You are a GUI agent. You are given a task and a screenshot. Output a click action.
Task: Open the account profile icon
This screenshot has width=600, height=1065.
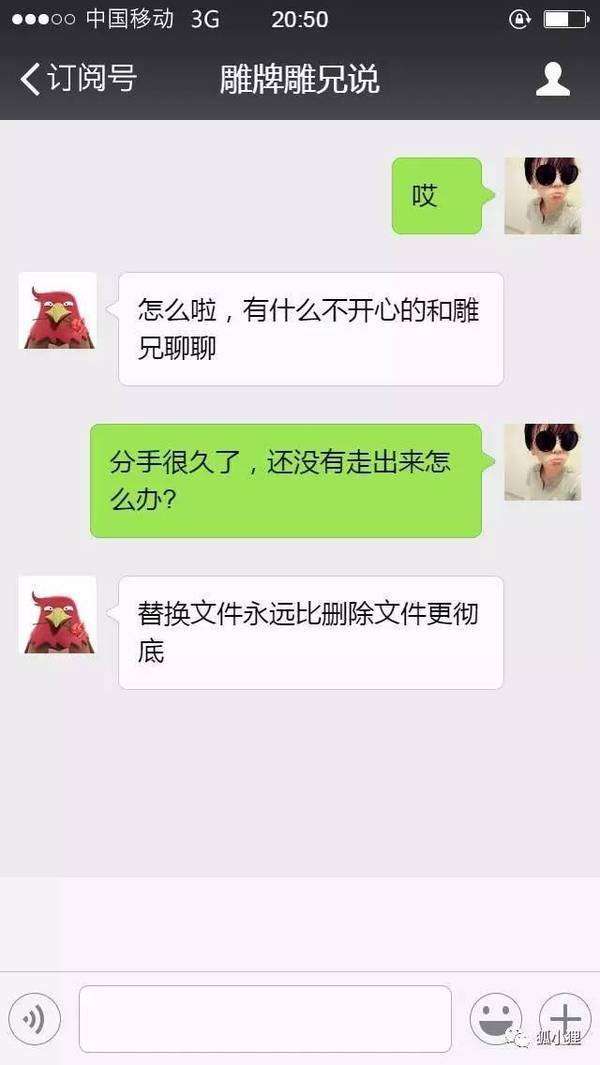[x=553, y=79]
